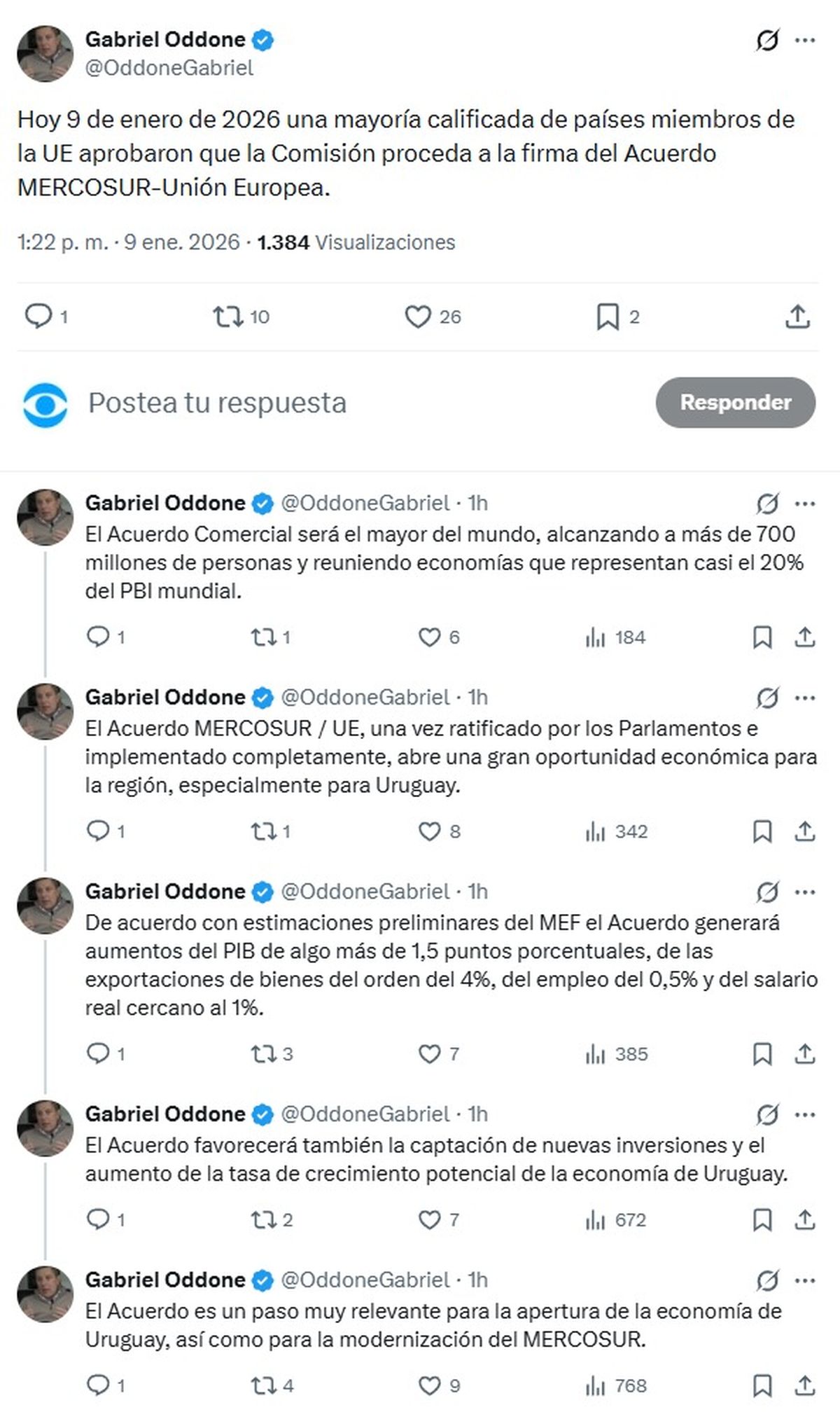Repost the reply about 700 millones de personas
840x1412 pixels.
click(263, 637)
